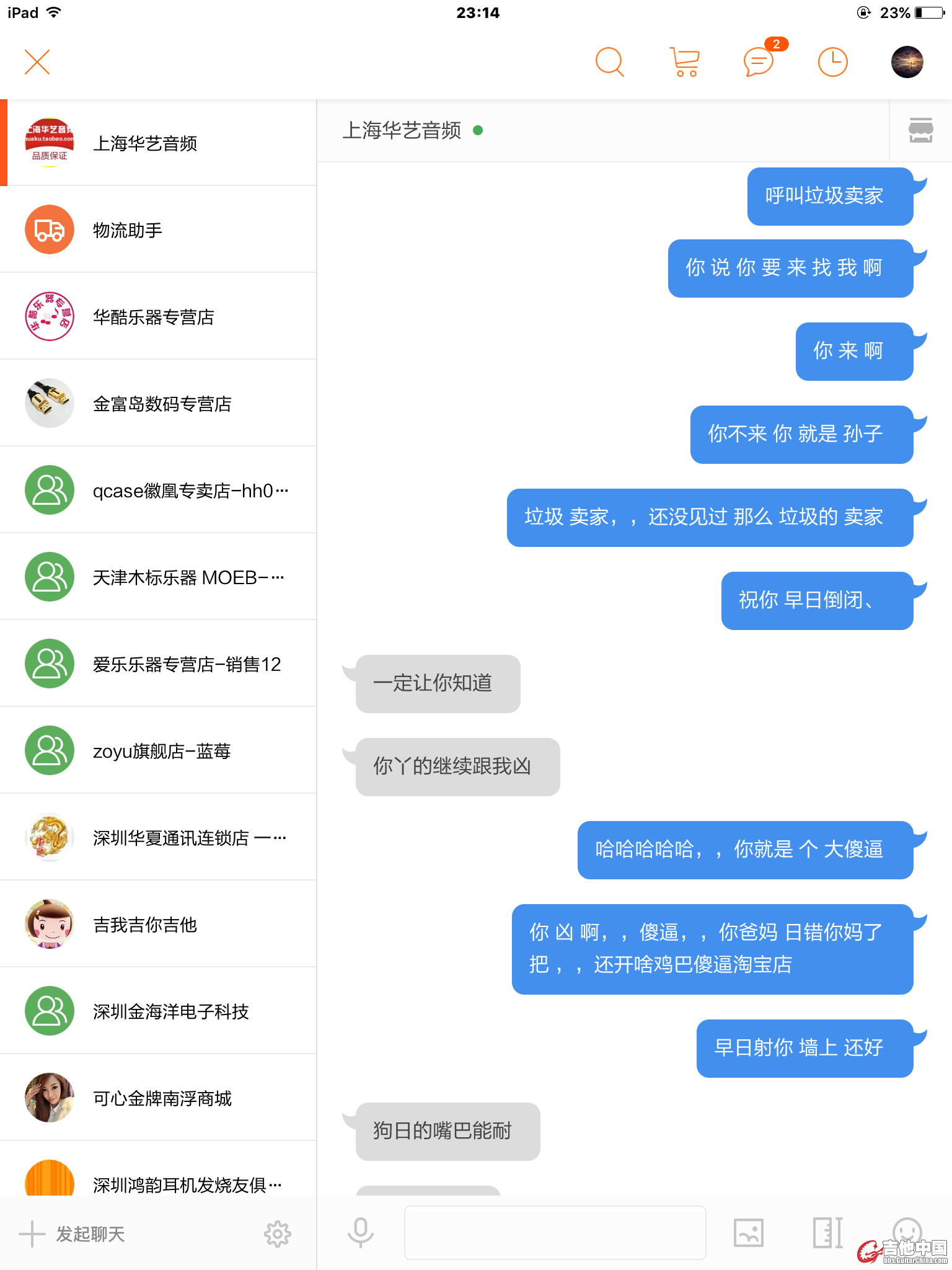Screen dimensions: 952x1270
Task: Open the chat with 金富岛数码专营店
Action: [x=158, y=403]
